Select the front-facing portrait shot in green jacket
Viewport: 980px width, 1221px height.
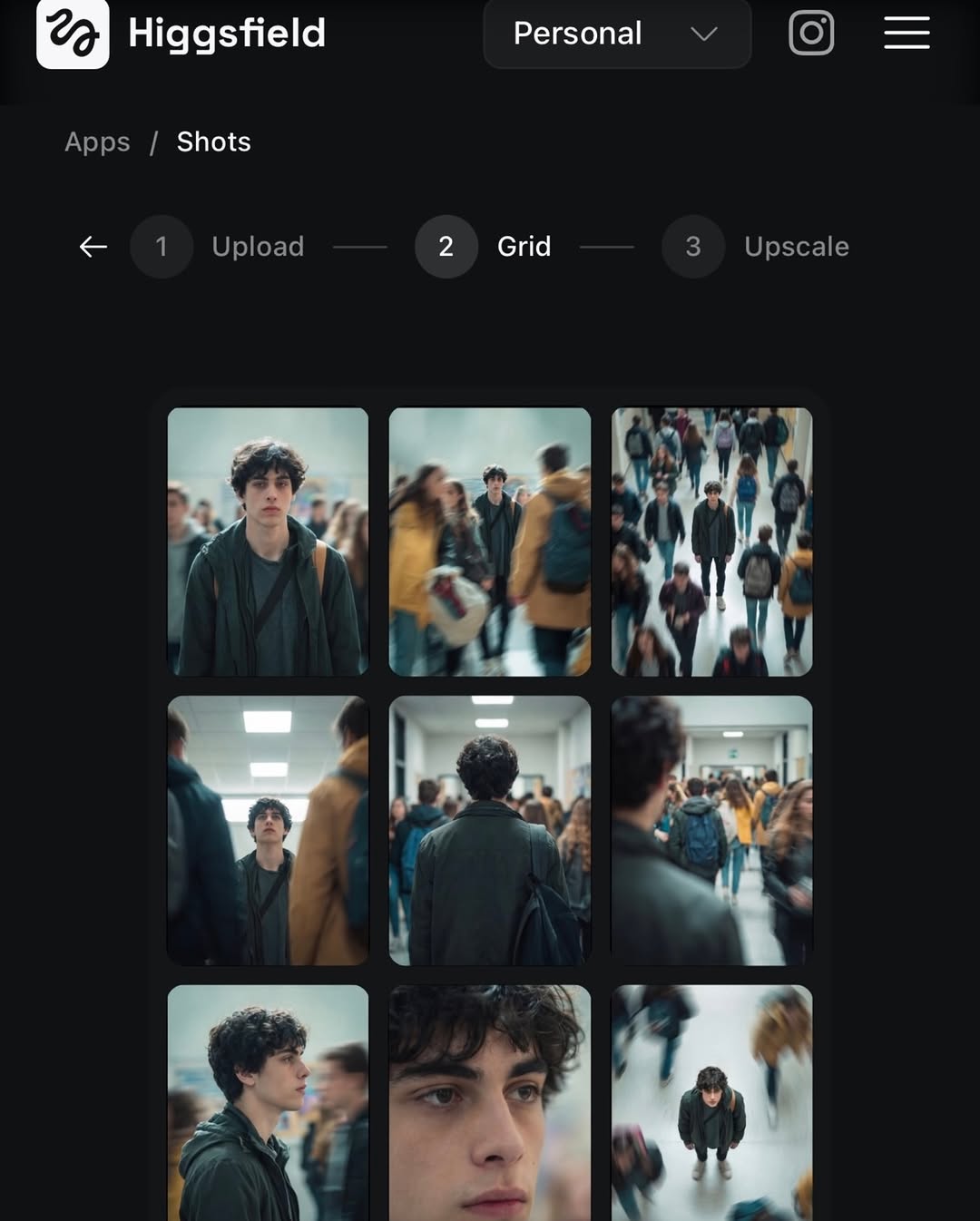[268, 542]
